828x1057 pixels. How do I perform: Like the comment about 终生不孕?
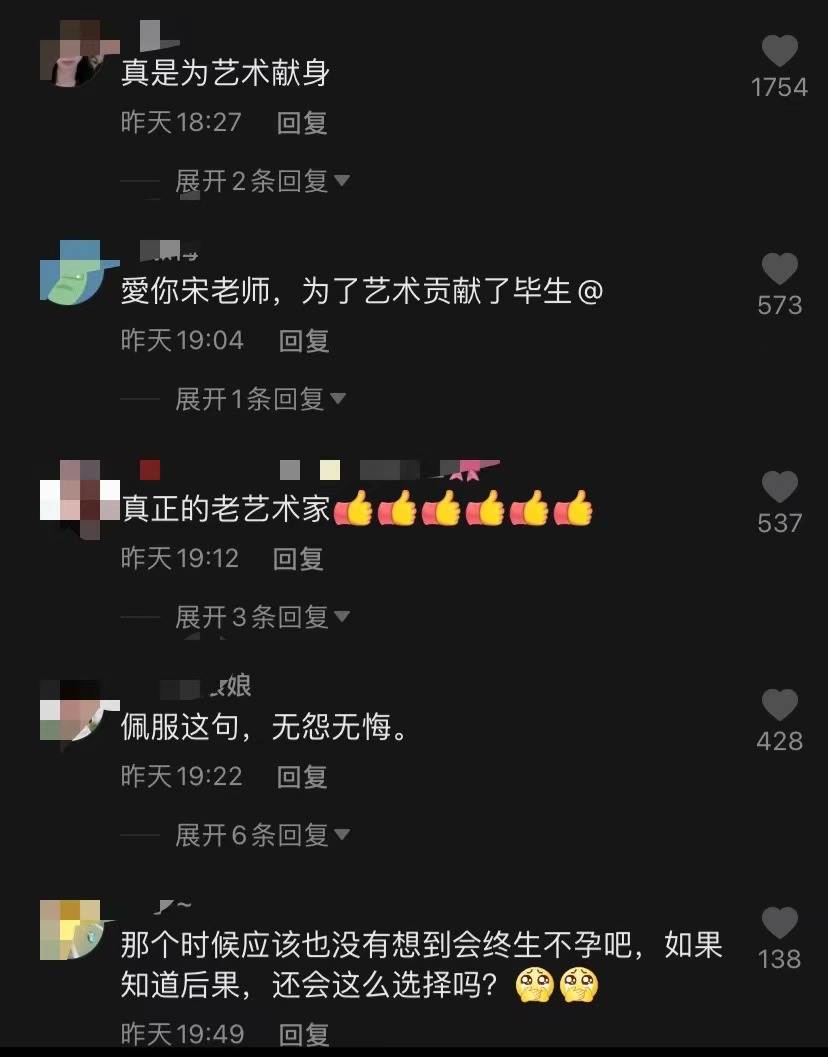(779, 924)
